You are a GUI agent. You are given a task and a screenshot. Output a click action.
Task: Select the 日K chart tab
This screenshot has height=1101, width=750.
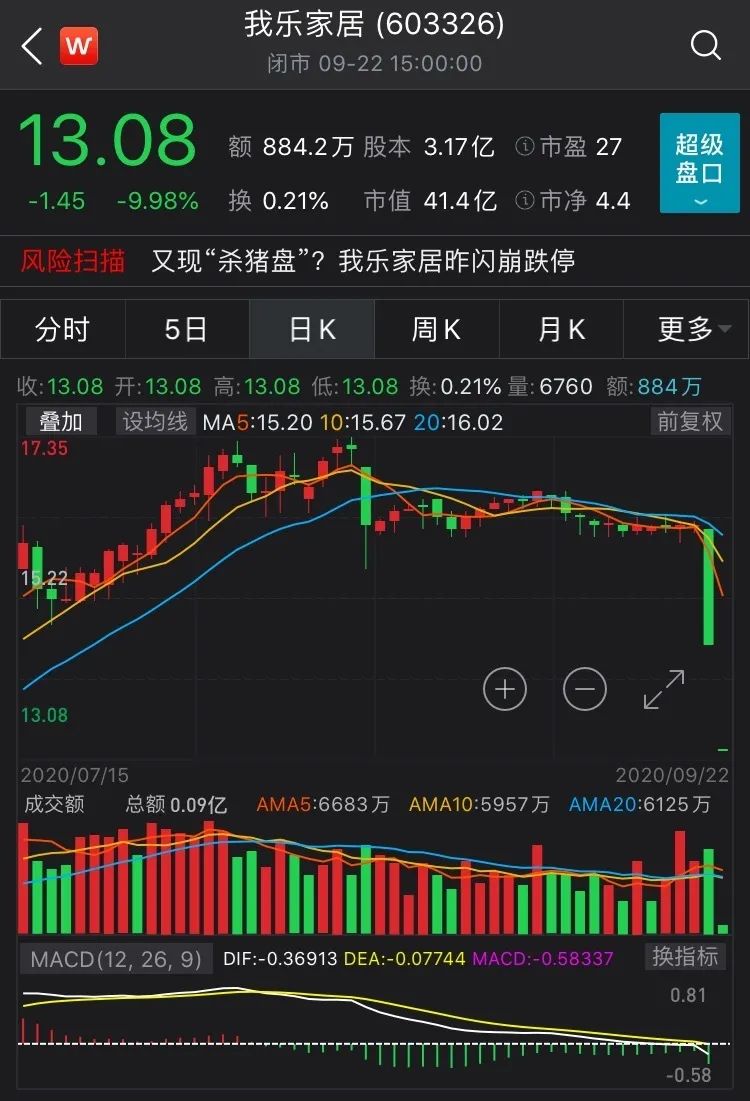312,329
